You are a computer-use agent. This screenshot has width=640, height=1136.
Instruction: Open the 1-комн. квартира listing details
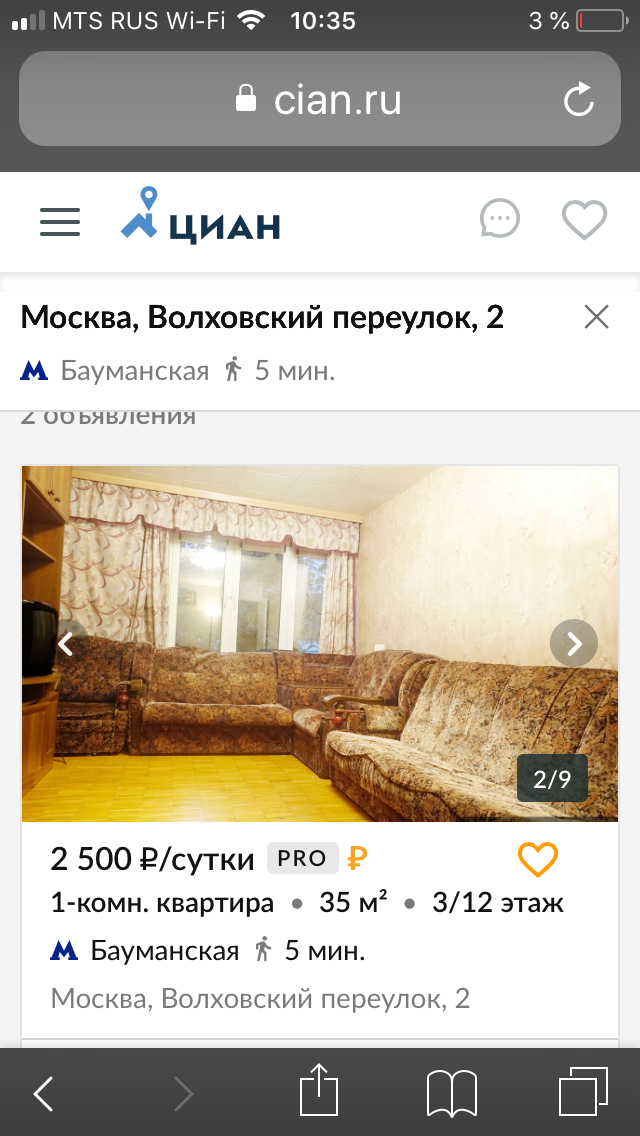pyautogui.click(x=162, y=904)
